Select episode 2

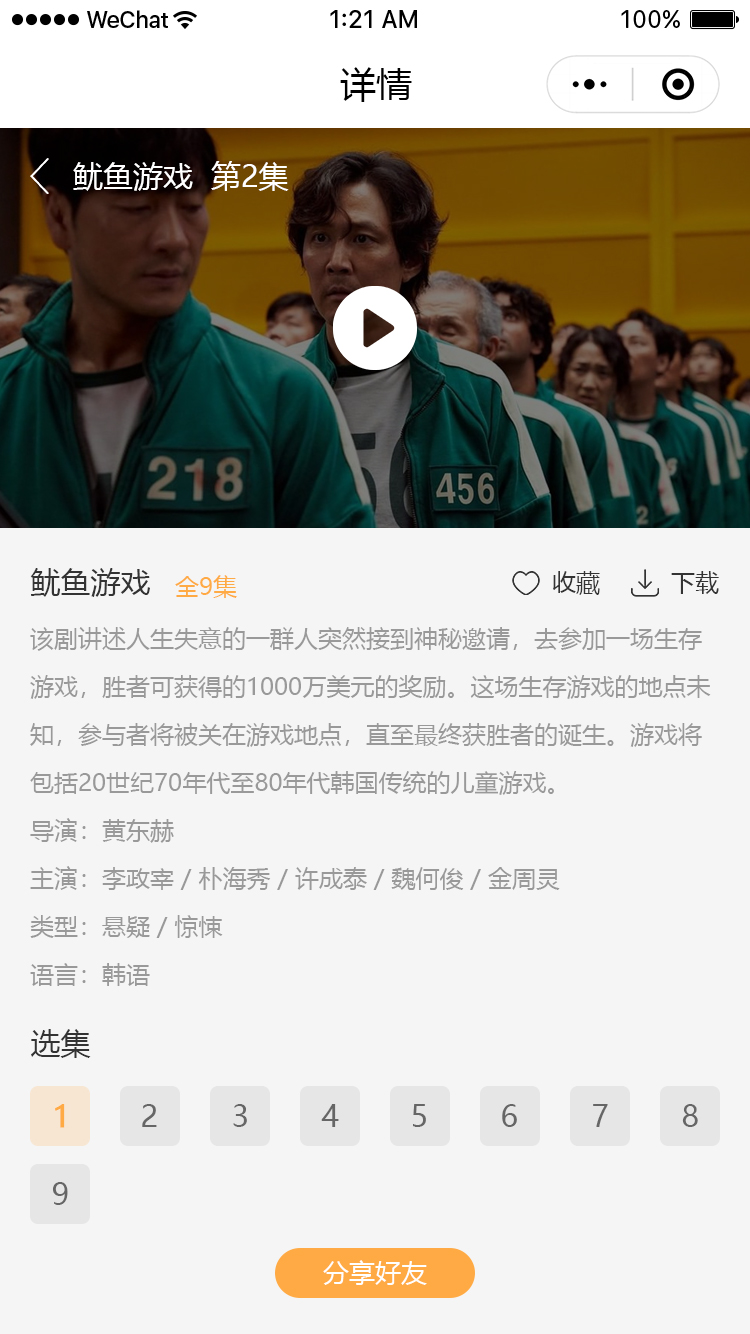[x=150, y=1116]
